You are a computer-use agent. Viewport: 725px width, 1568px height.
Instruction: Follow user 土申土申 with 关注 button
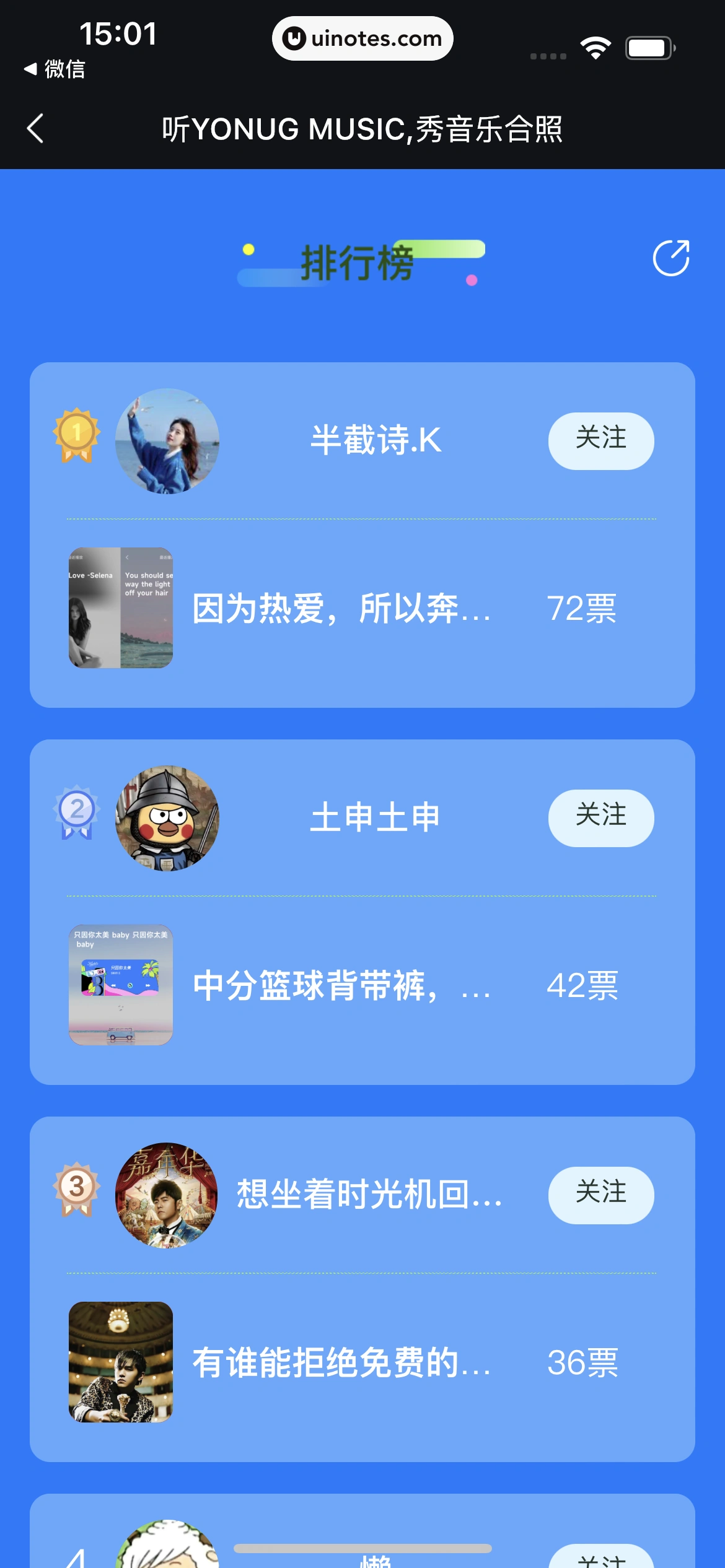(x=600, y=817)
